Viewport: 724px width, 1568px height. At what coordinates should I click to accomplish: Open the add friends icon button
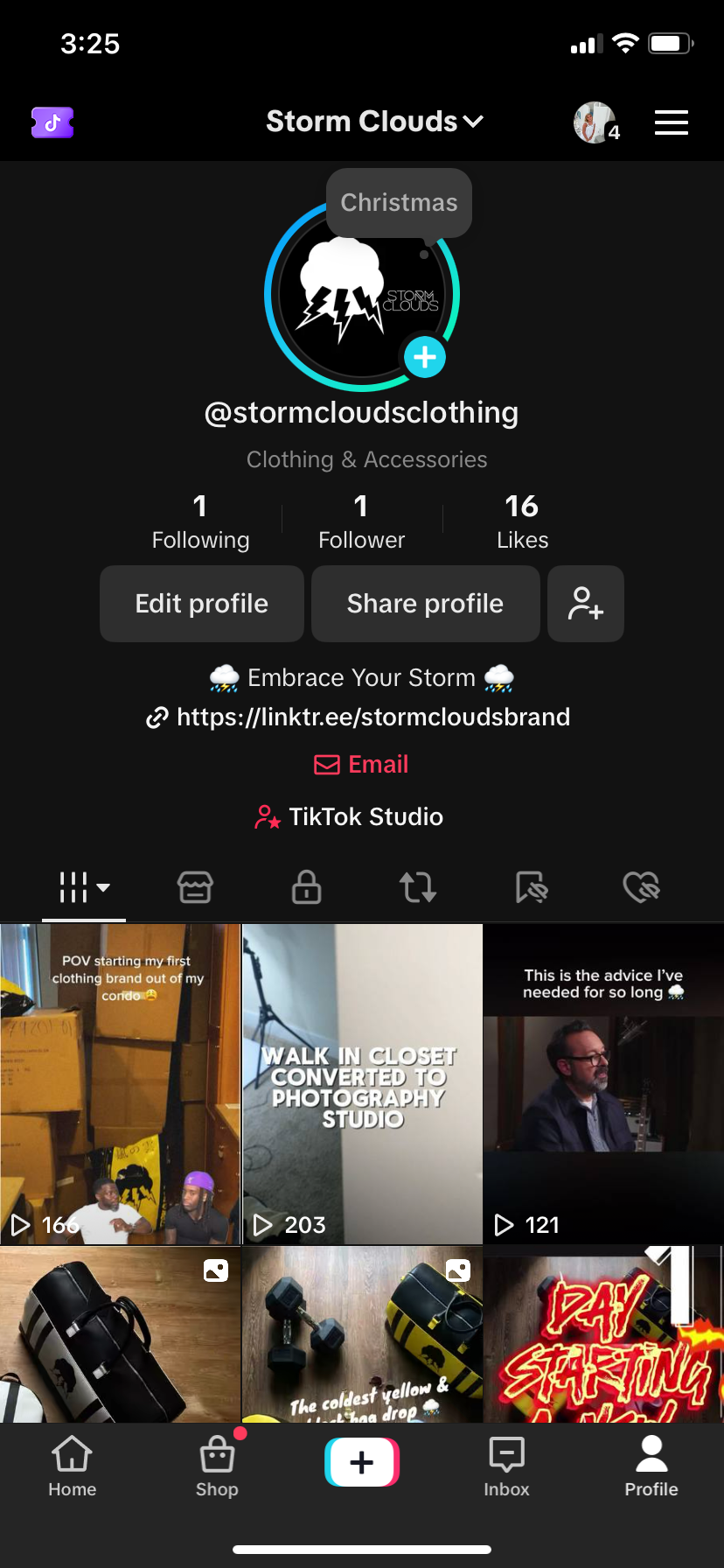pyautogui.click(x=585, y=604)
